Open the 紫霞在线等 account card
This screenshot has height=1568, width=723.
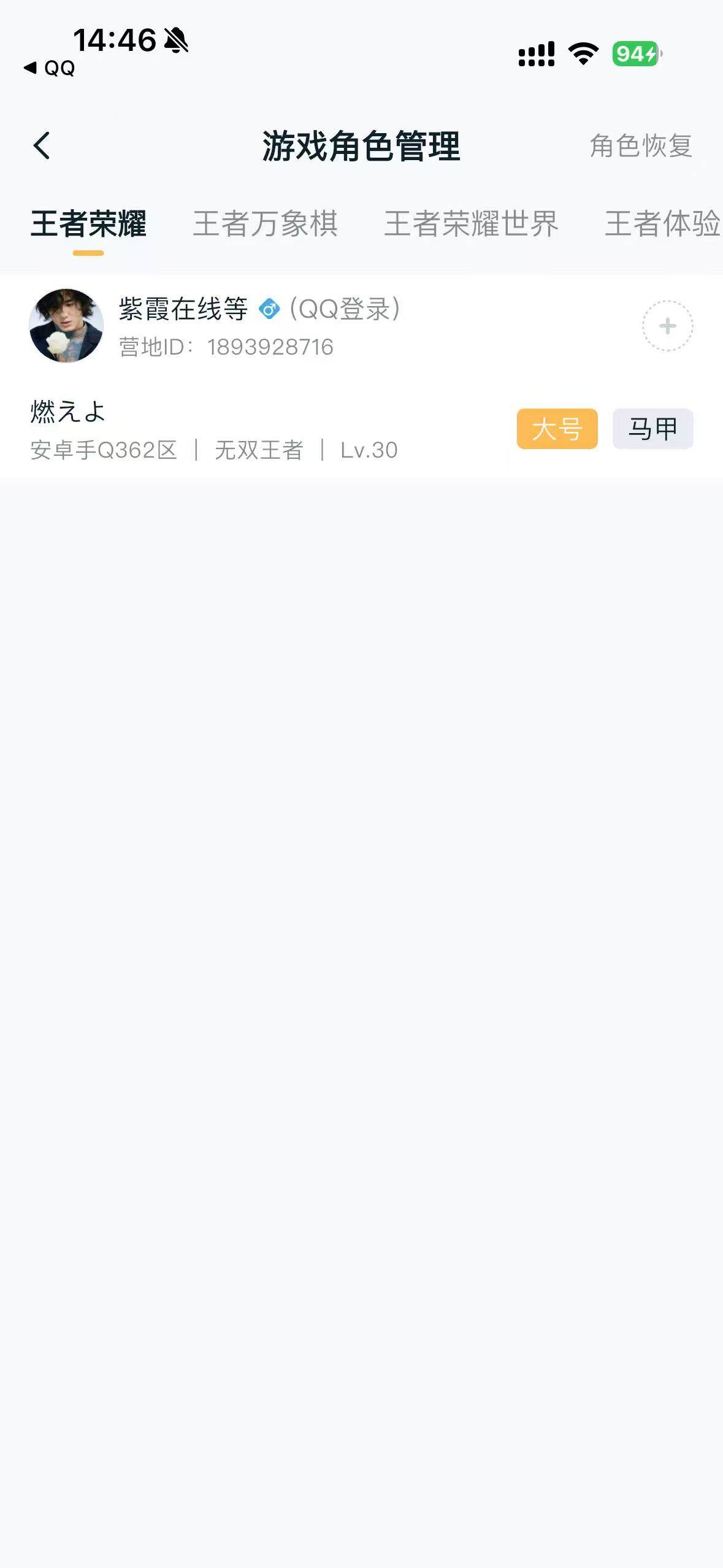pos(182,310)
